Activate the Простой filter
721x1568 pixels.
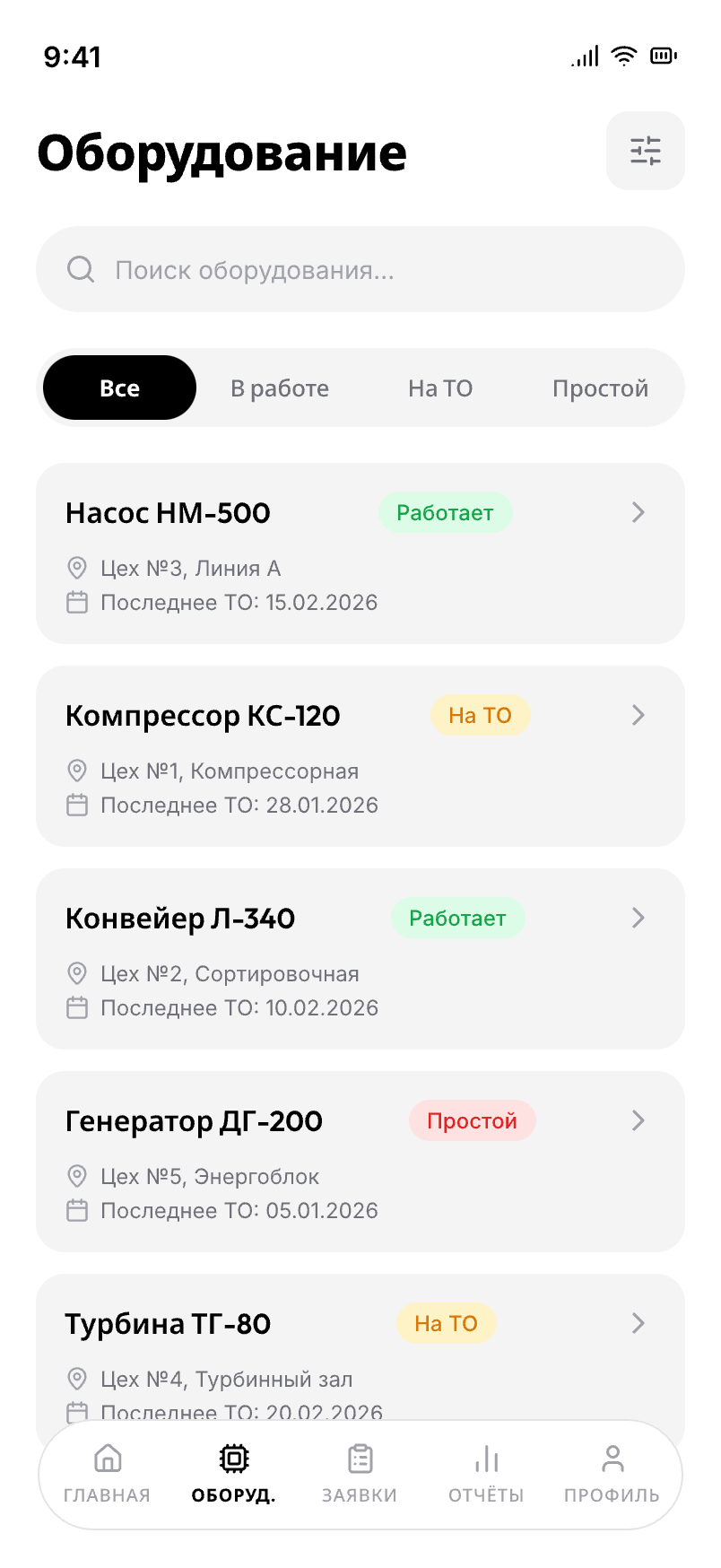600,388
